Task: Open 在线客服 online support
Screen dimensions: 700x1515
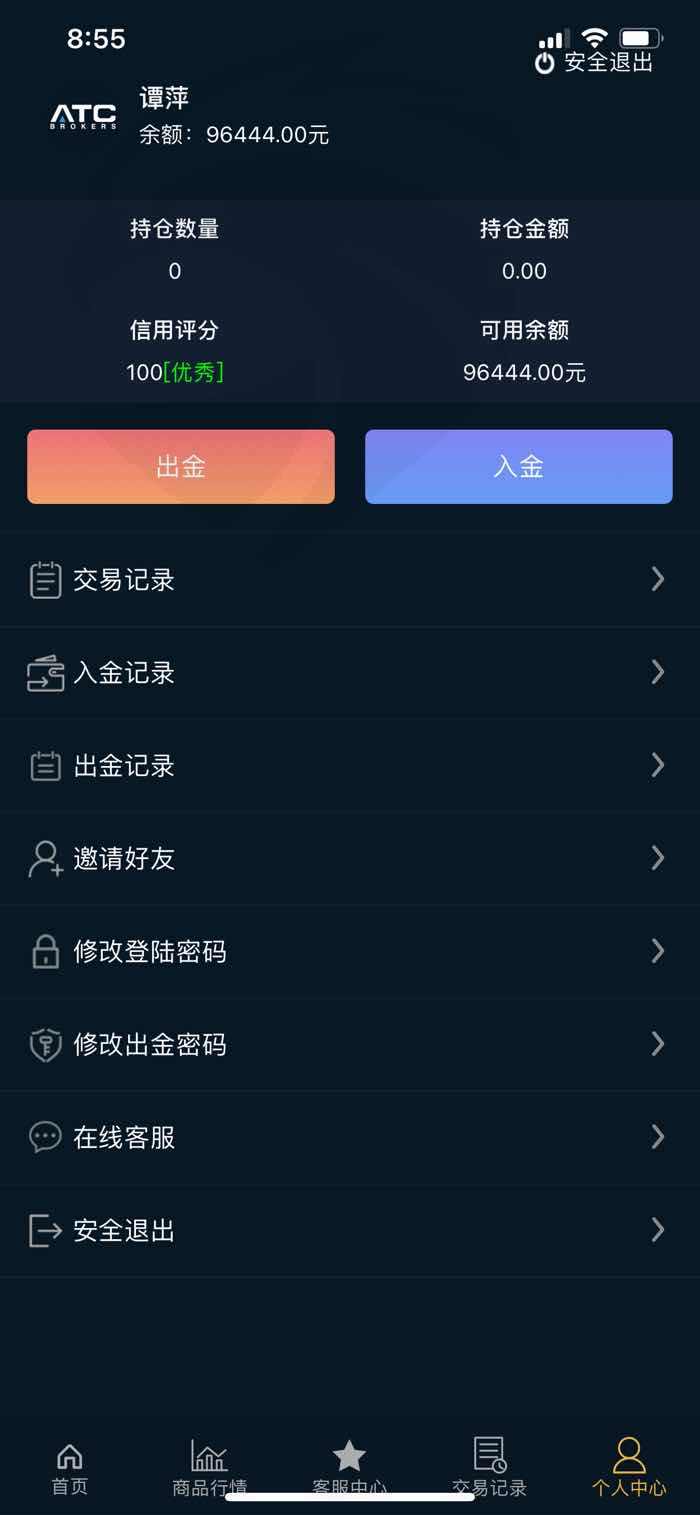Action: coord(350,1138)
